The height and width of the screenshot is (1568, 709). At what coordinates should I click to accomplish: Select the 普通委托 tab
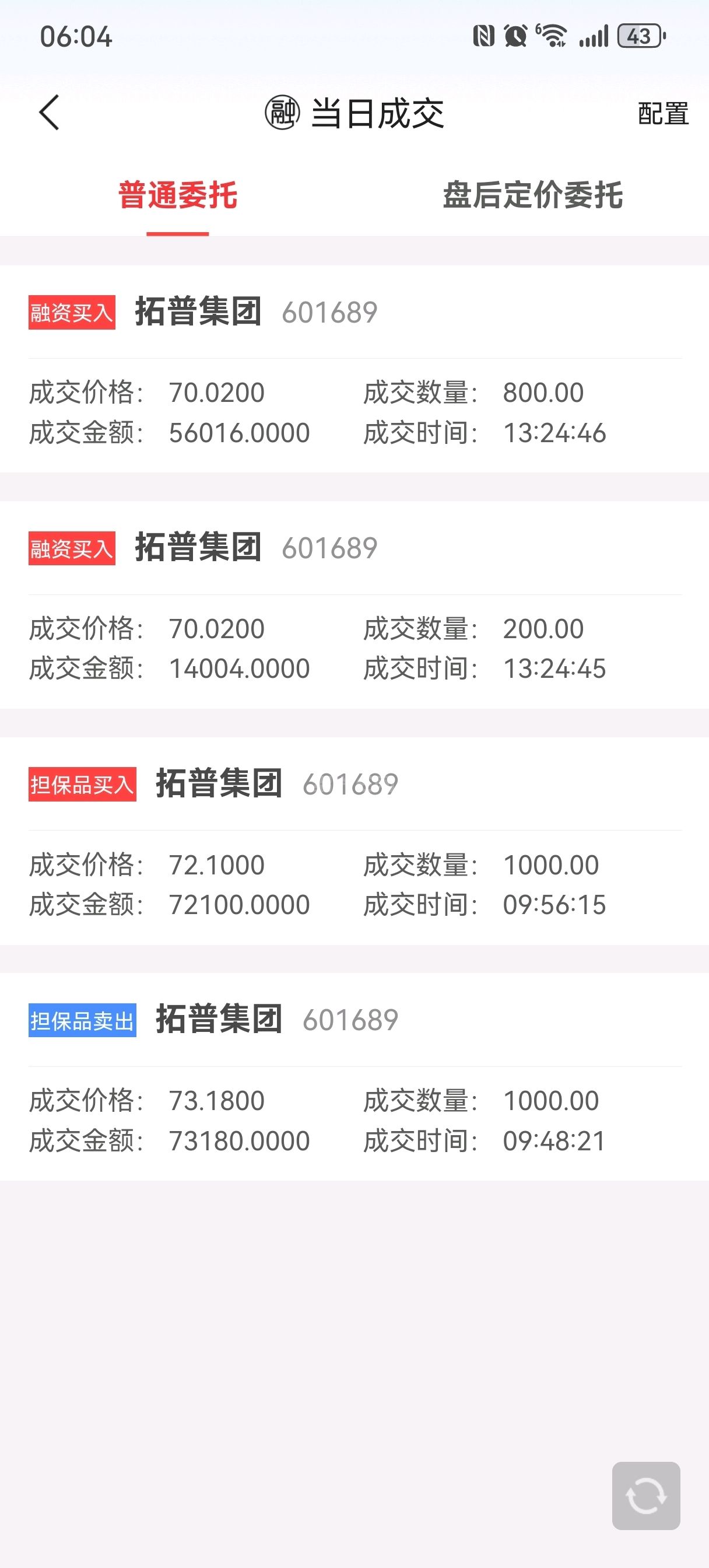tap(178, 196)
